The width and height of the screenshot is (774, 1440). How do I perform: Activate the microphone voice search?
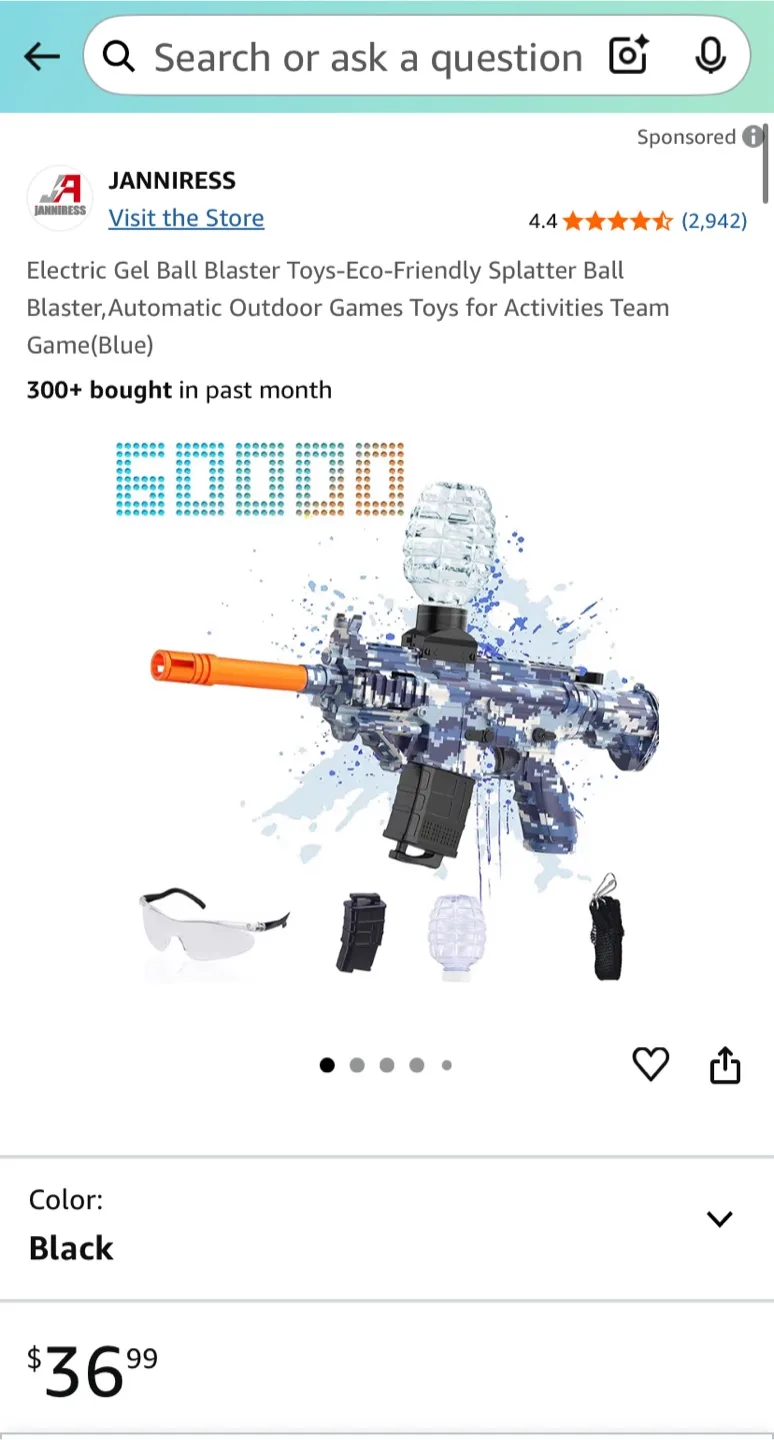point(710,56)
